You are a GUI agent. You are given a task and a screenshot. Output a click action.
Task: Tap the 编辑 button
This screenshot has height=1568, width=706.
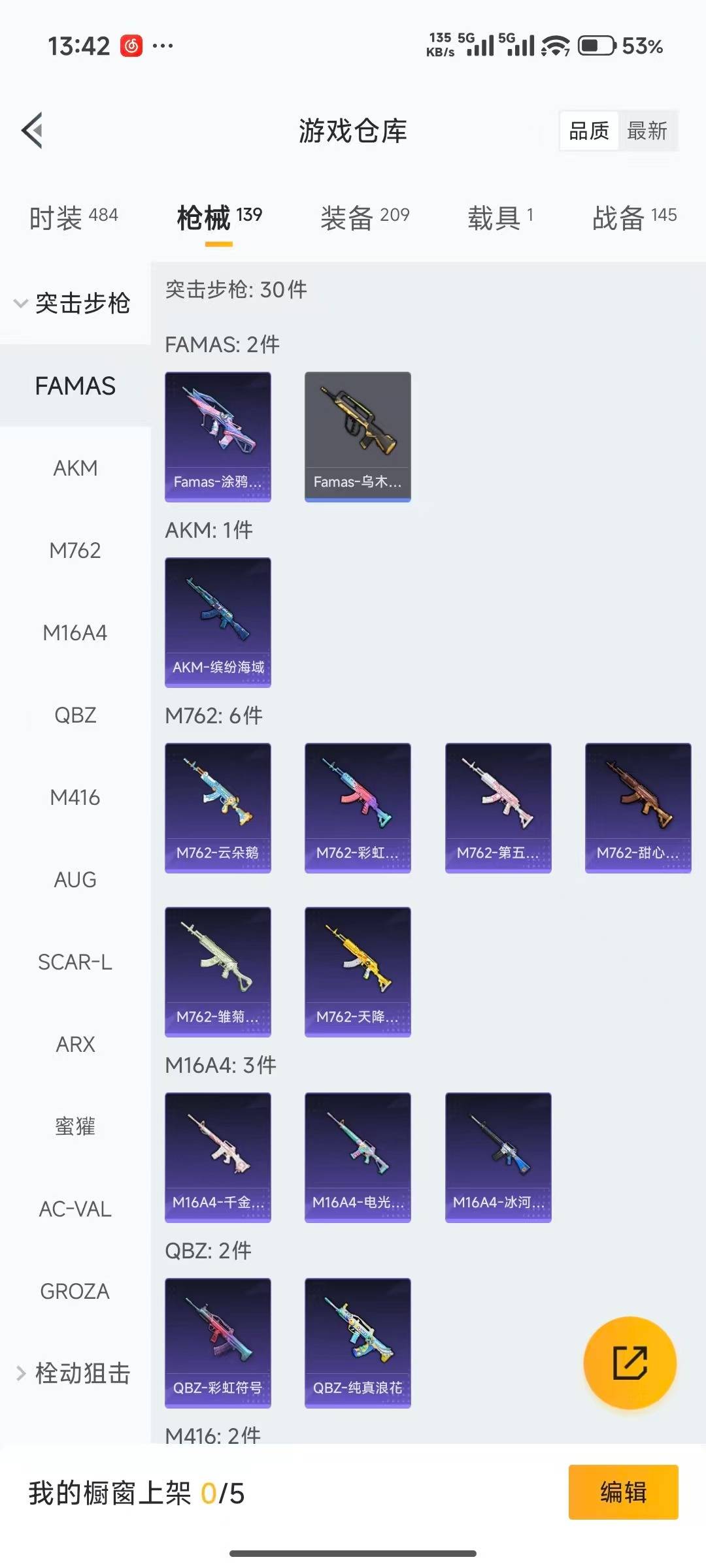click(x=623, y=1492)
